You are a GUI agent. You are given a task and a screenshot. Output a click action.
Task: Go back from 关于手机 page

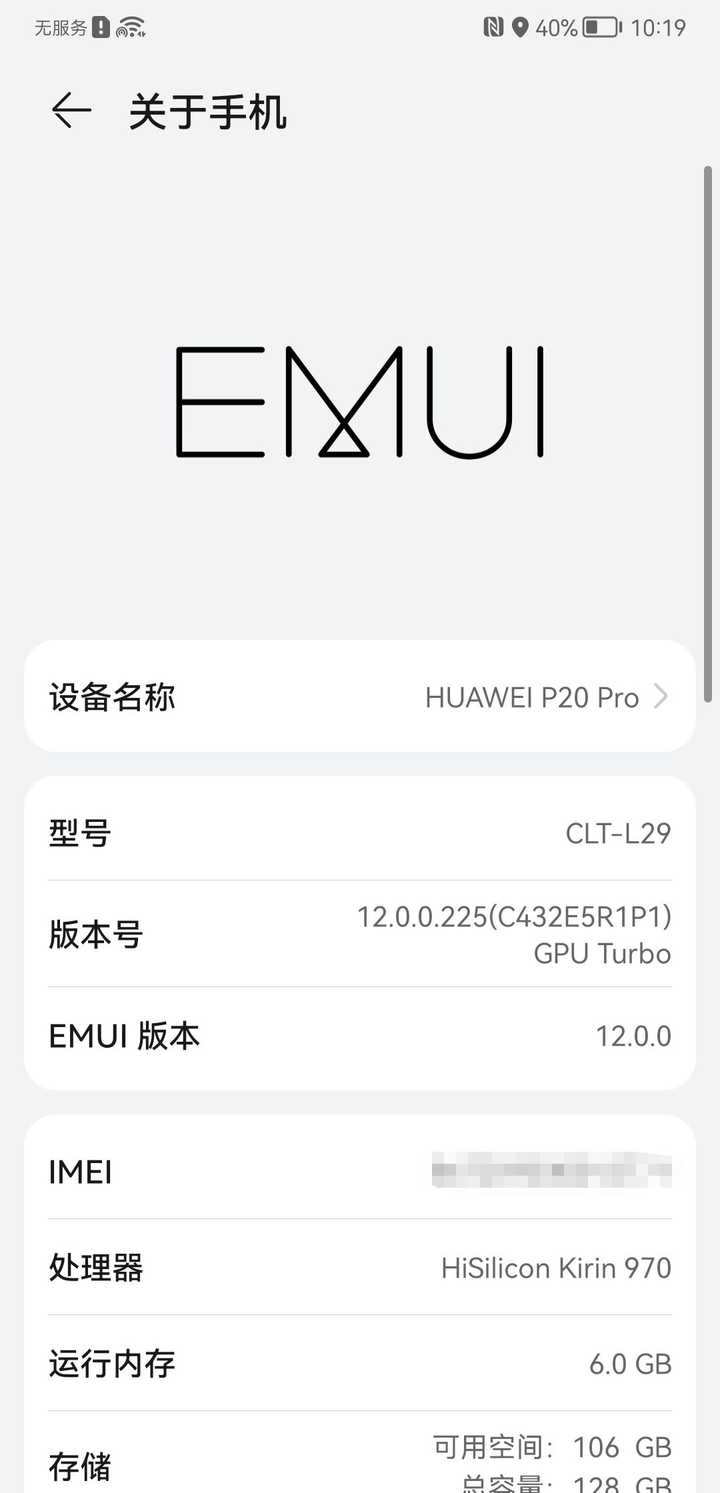72,111
